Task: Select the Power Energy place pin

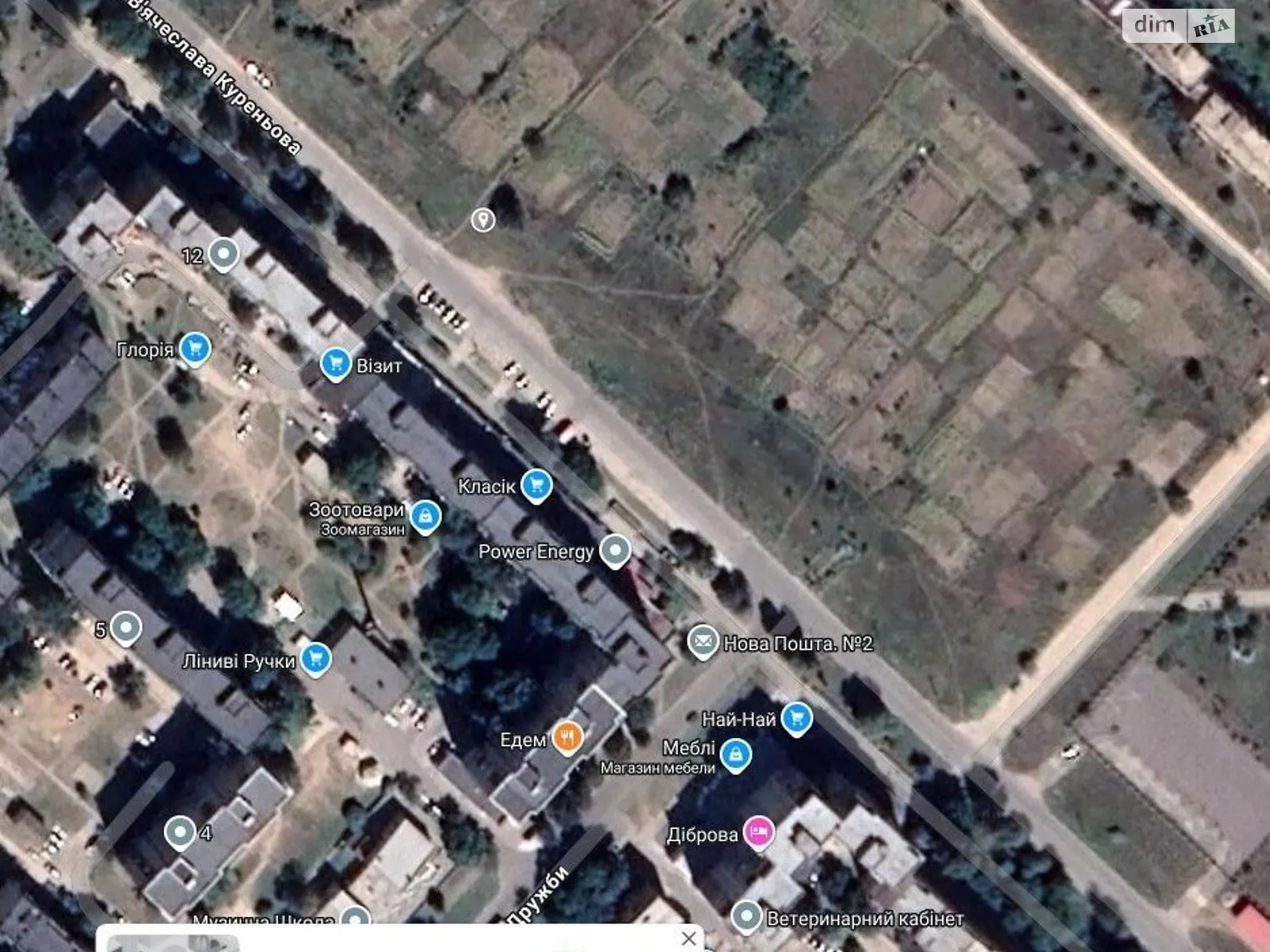Action: point(614,550)
